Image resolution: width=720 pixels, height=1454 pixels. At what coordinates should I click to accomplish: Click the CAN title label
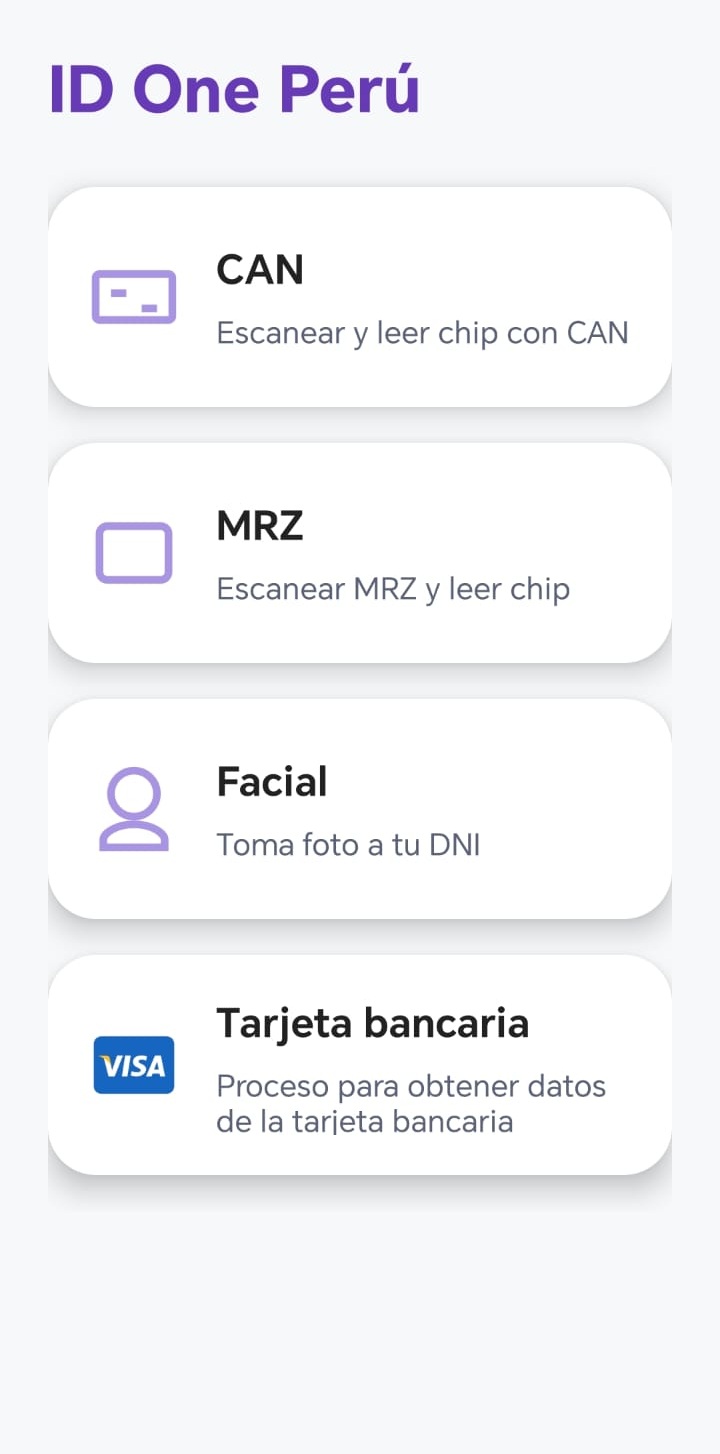tap(259, 269)
